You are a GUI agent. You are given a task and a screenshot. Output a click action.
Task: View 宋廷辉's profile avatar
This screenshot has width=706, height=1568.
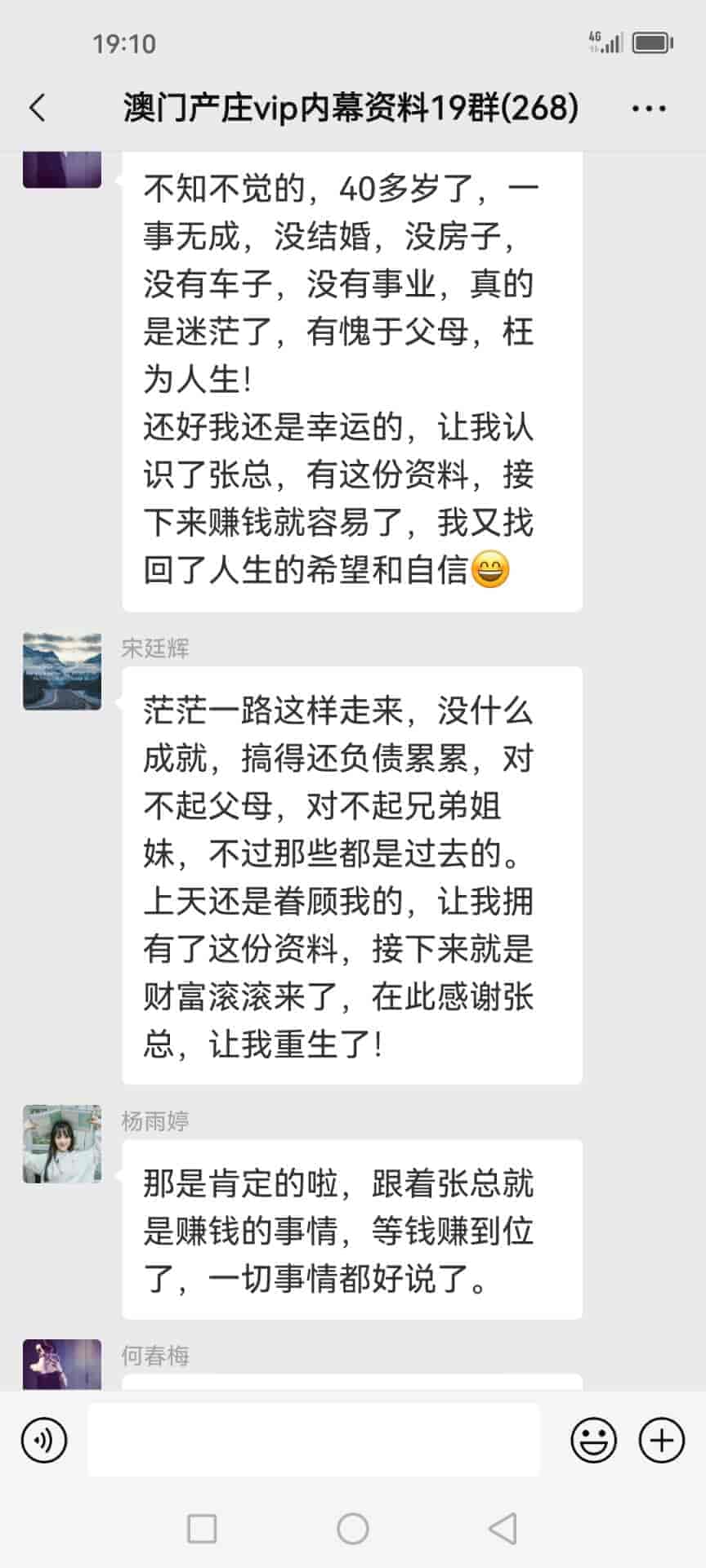click(x=62, y=671)
